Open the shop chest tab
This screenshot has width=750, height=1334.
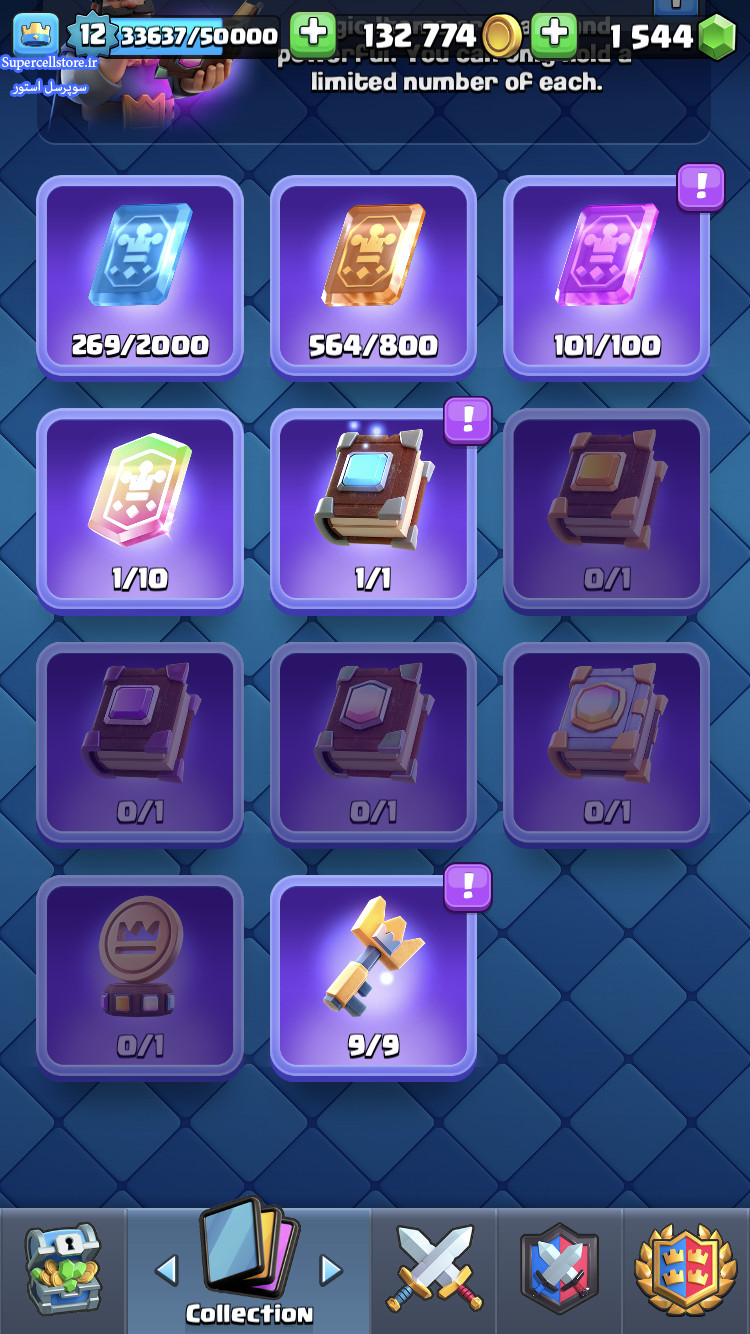point(62,1270)
